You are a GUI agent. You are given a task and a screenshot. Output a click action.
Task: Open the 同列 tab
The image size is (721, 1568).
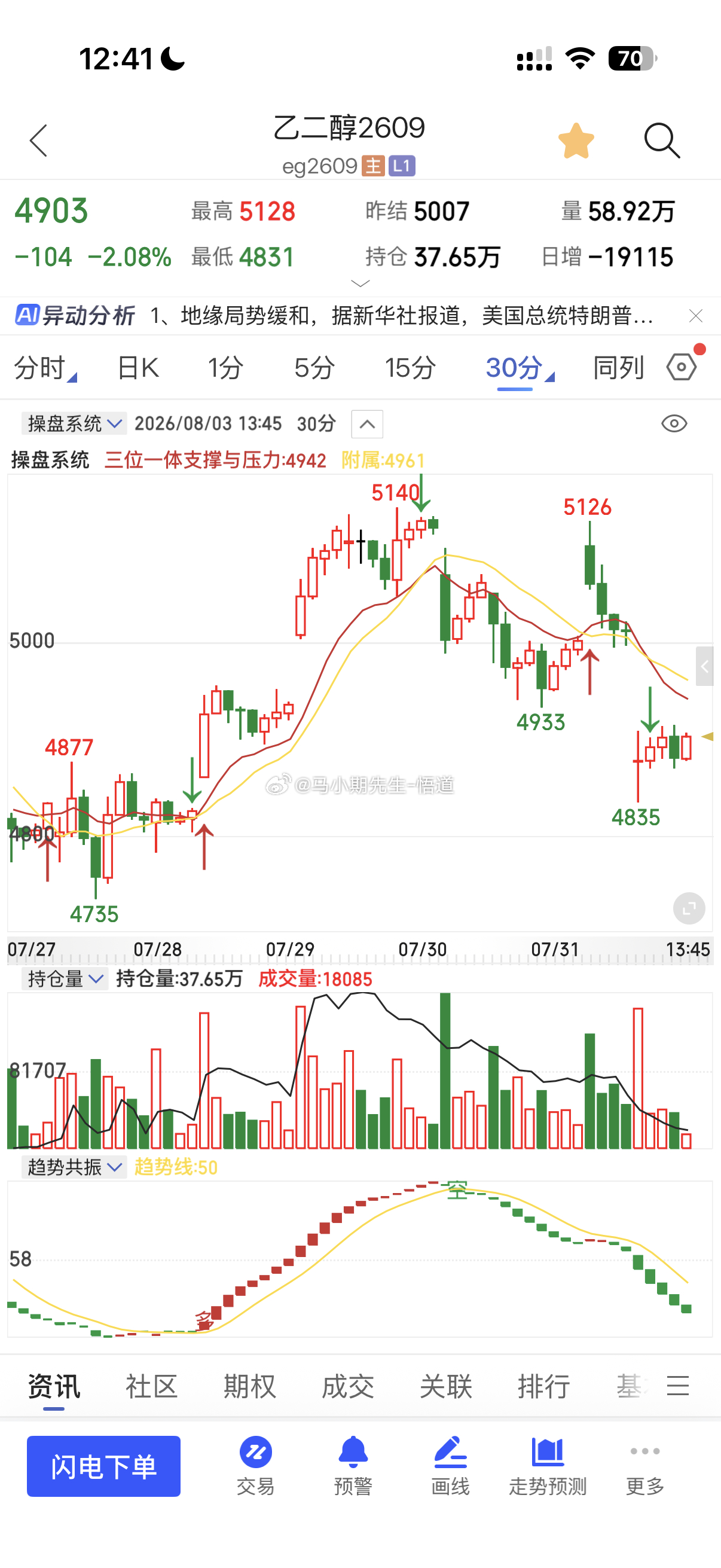click(618, 368)
